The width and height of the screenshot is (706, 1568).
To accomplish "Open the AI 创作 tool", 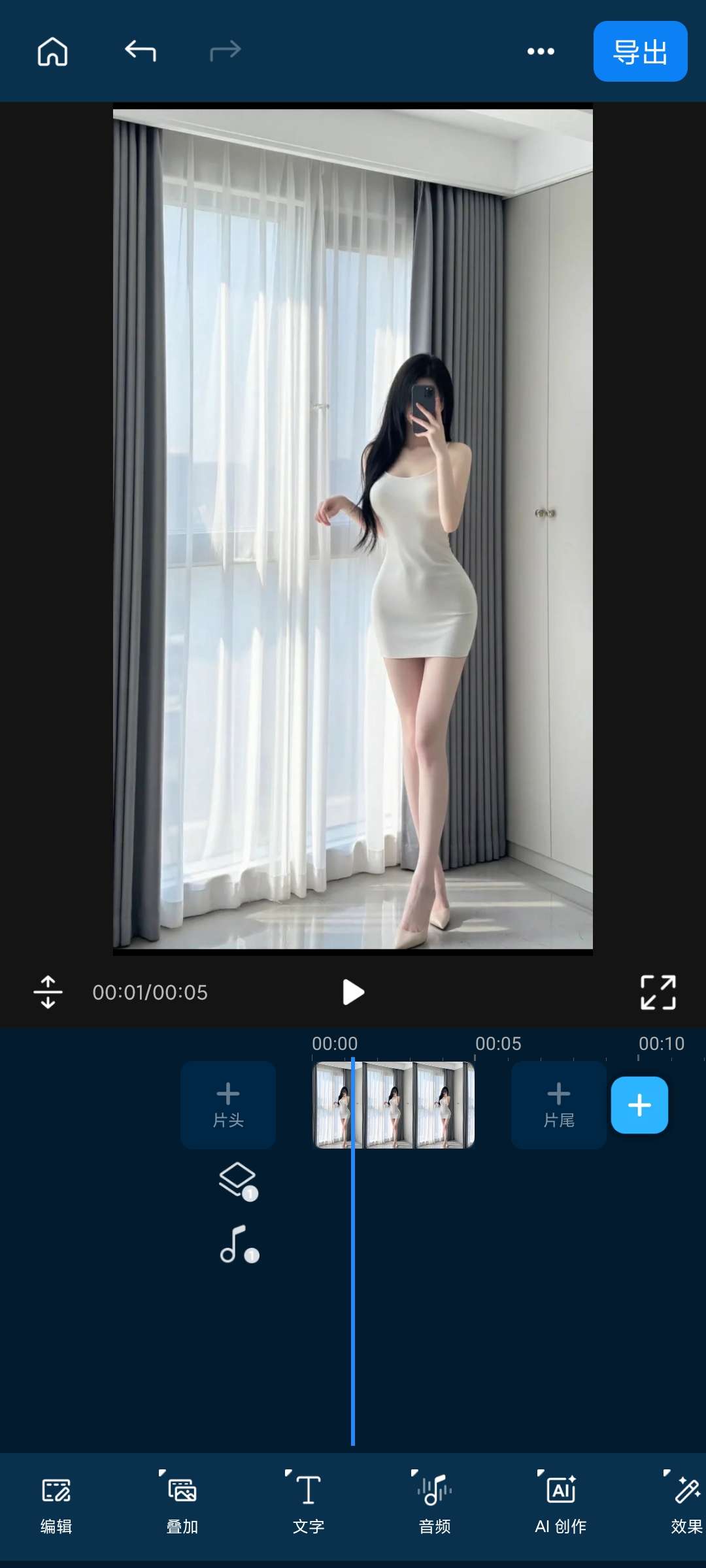I will click(561, 1503).
